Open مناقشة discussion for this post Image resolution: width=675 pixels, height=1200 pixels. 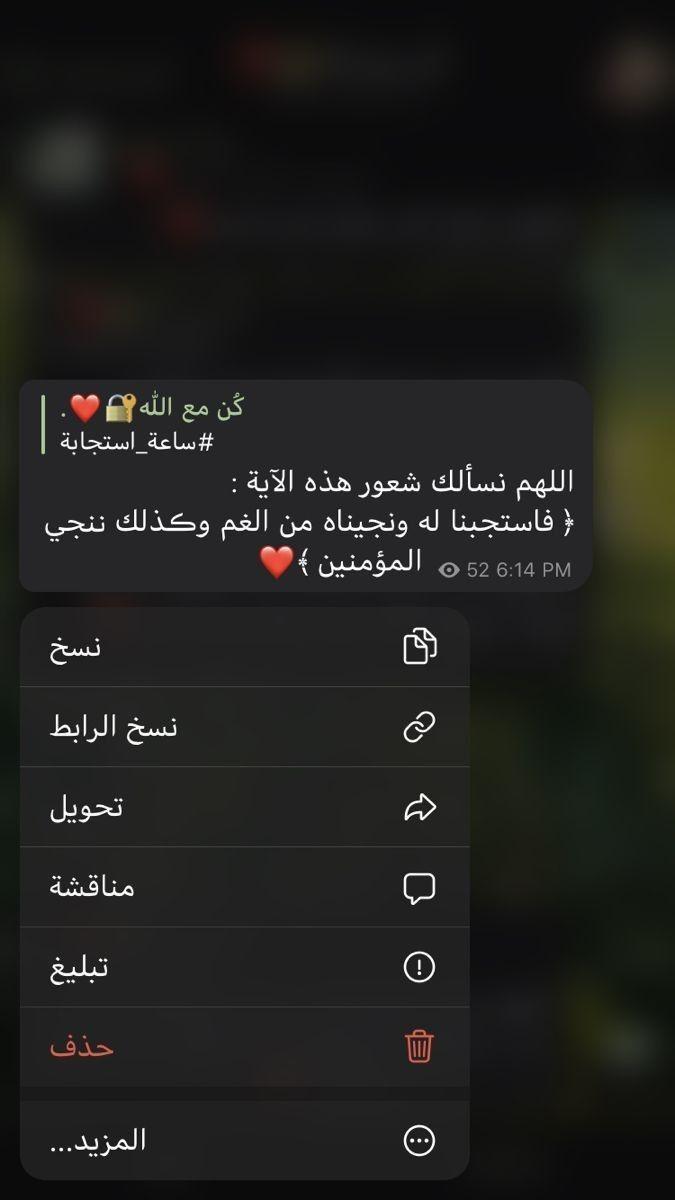[244, 887]
